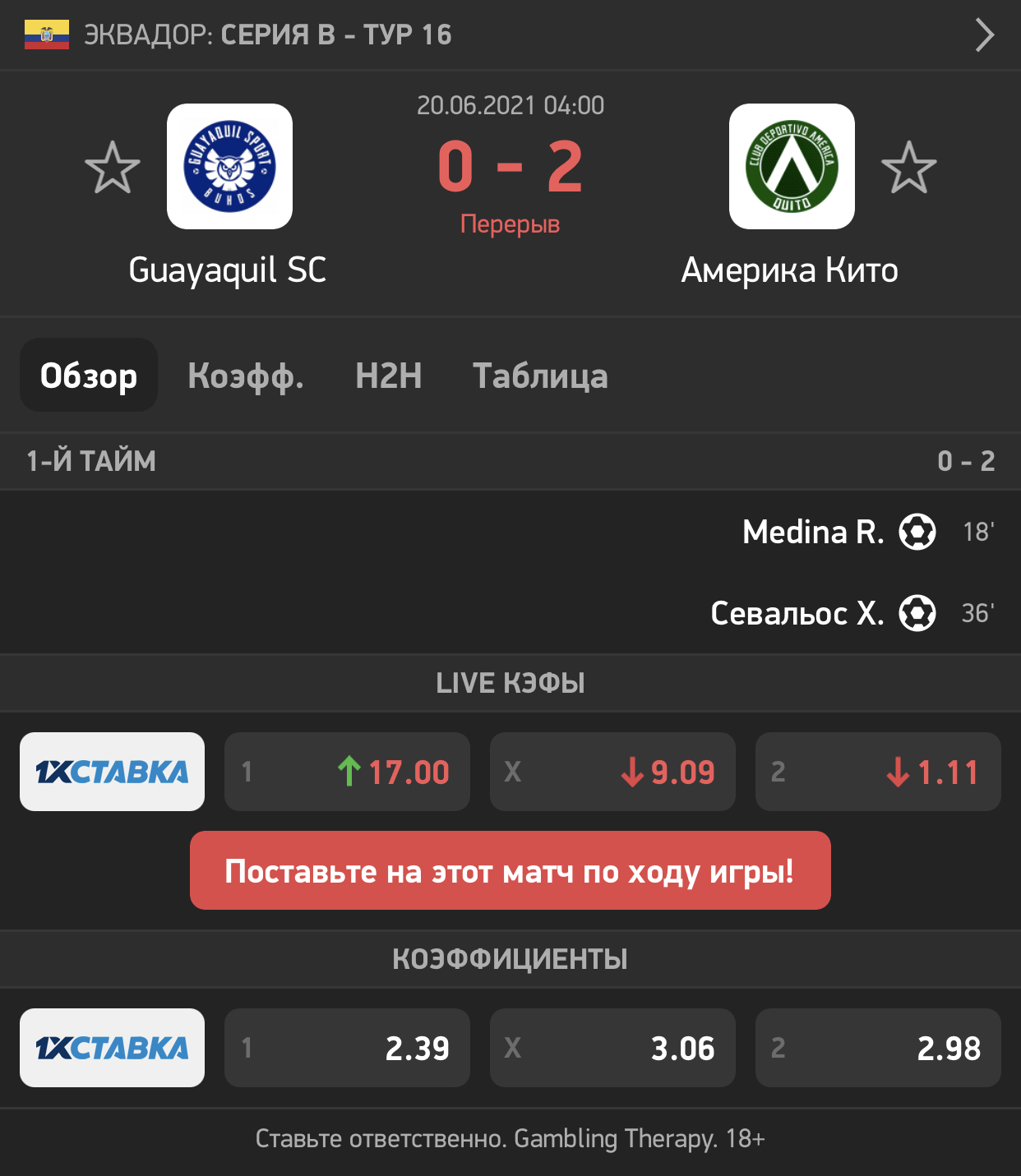
Task: Switch to the H2H tab
Action: click(389, 376)
